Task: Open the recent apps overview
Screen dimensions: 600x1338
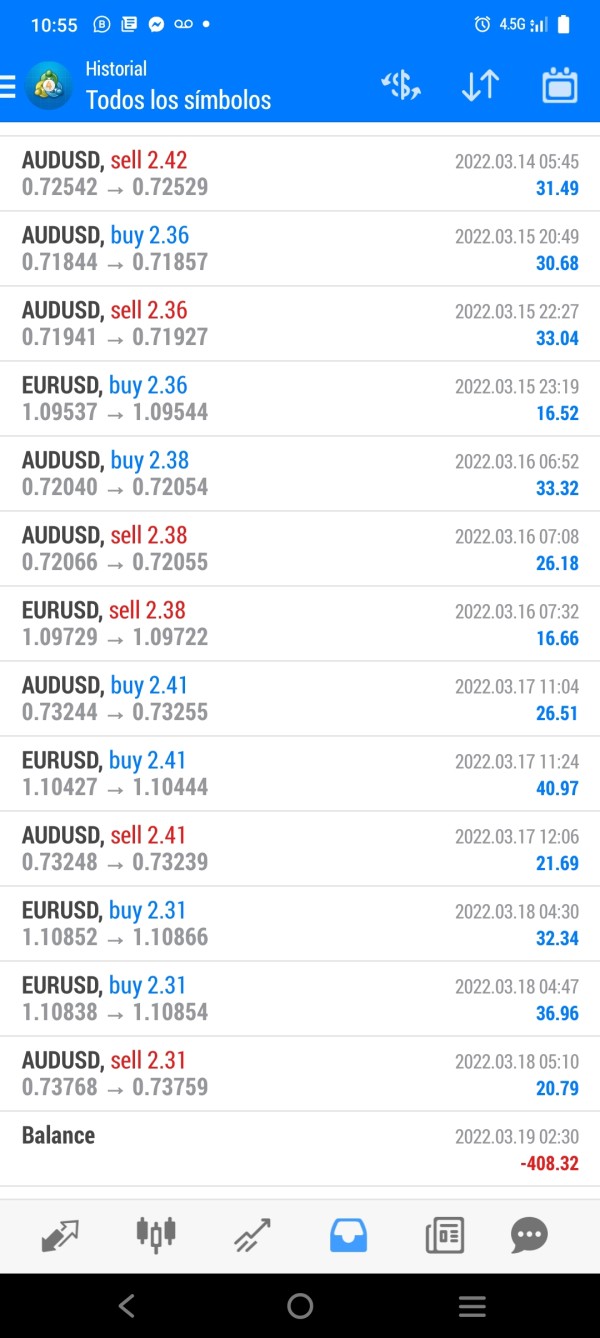Action: point(472,1305)
